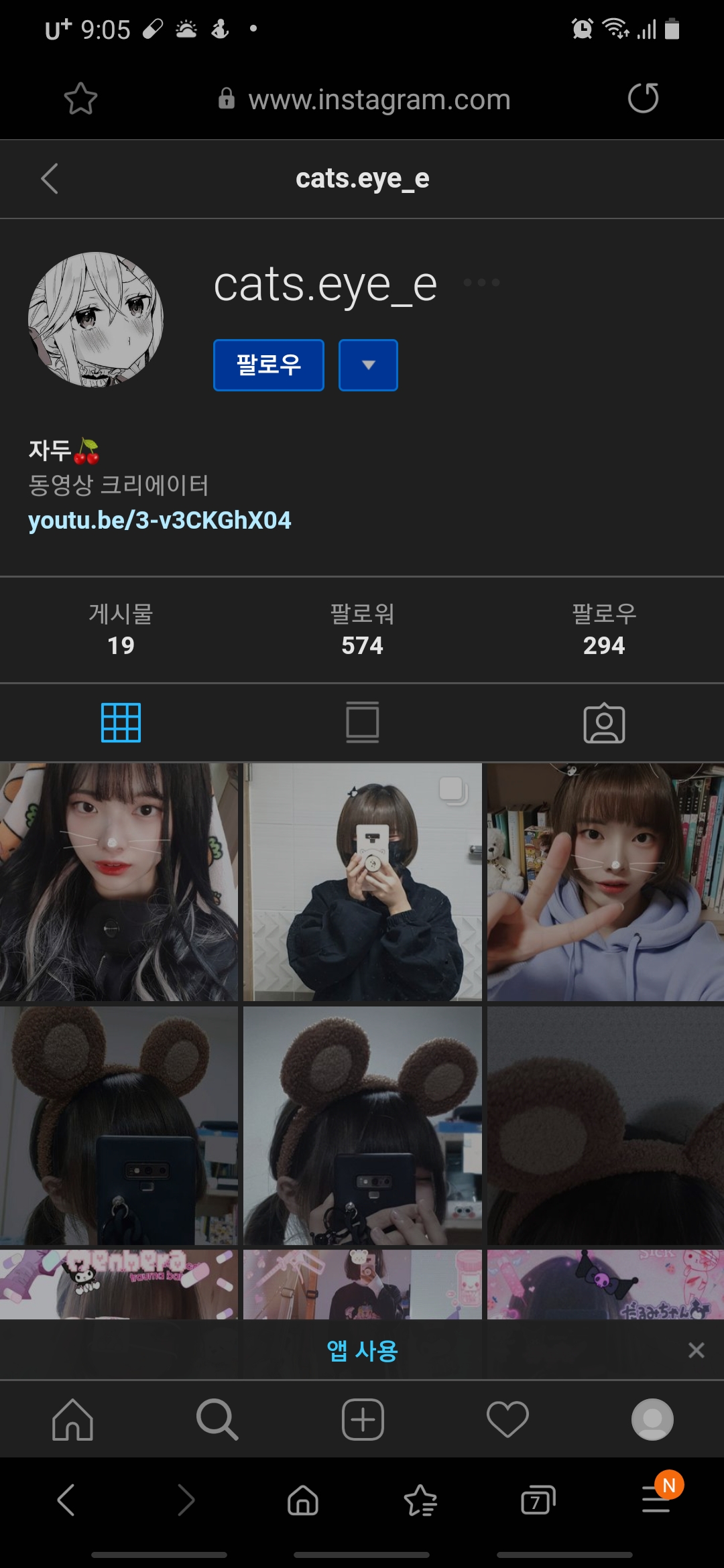Go back using the arrow beside cats.eye_e
724x1568 pixels.
(50, 179)
